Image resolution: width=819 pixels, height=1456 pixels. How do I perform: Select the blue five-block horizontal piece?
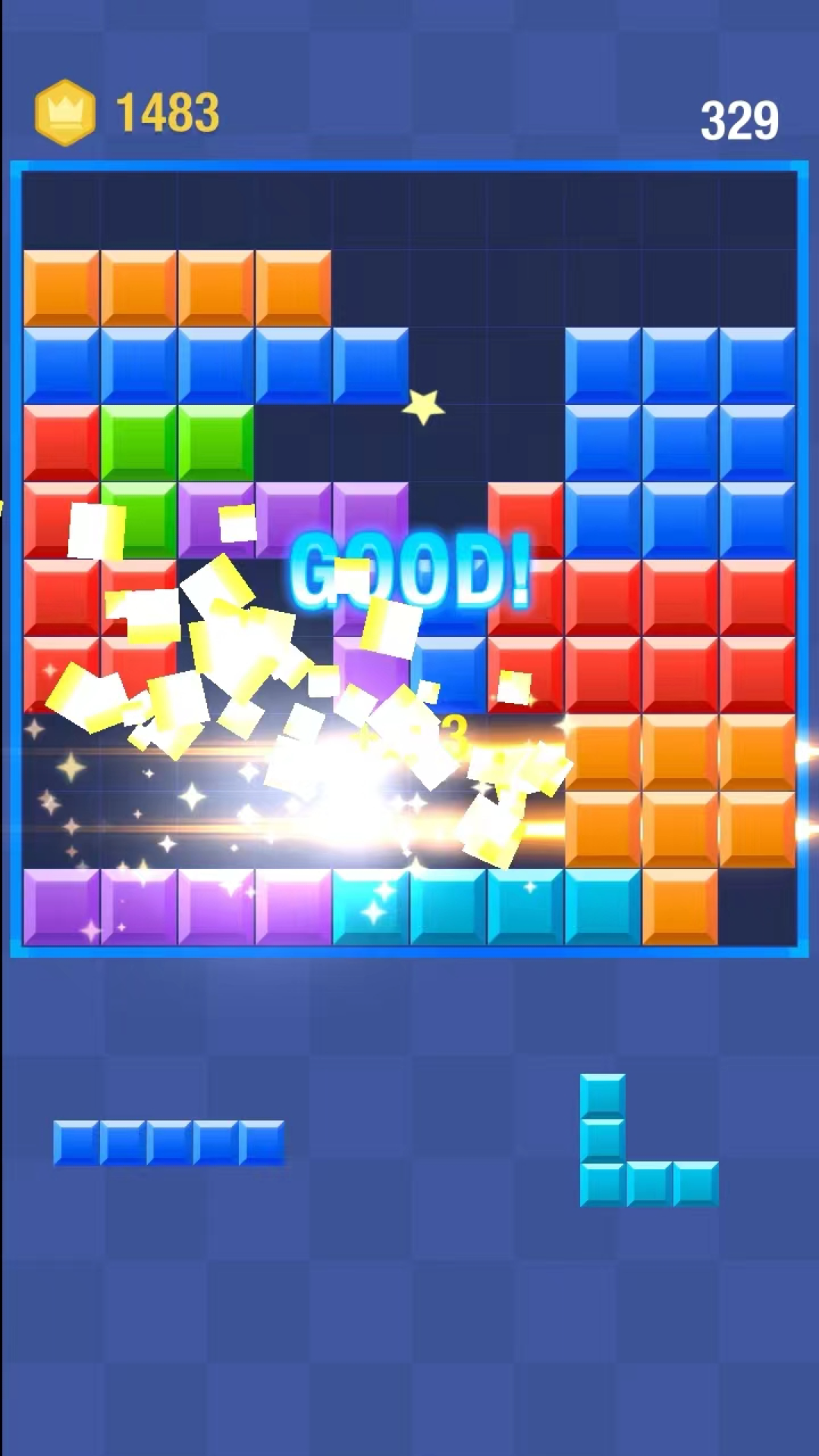168,1143
